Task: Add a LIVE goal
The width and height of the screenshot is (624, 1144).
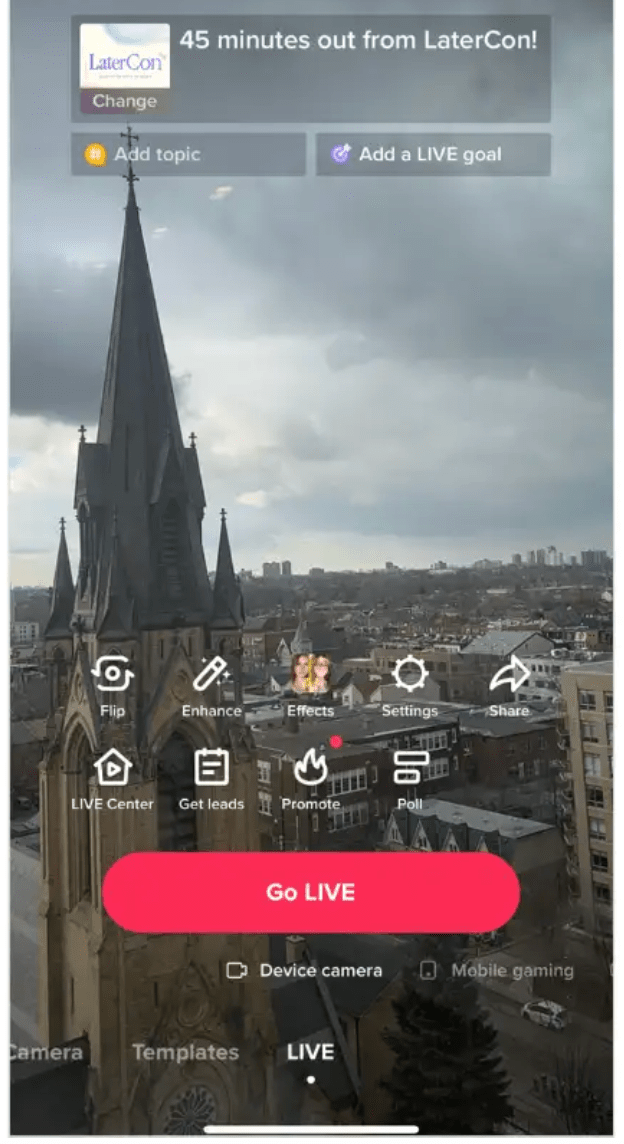Action: (432, 155)
